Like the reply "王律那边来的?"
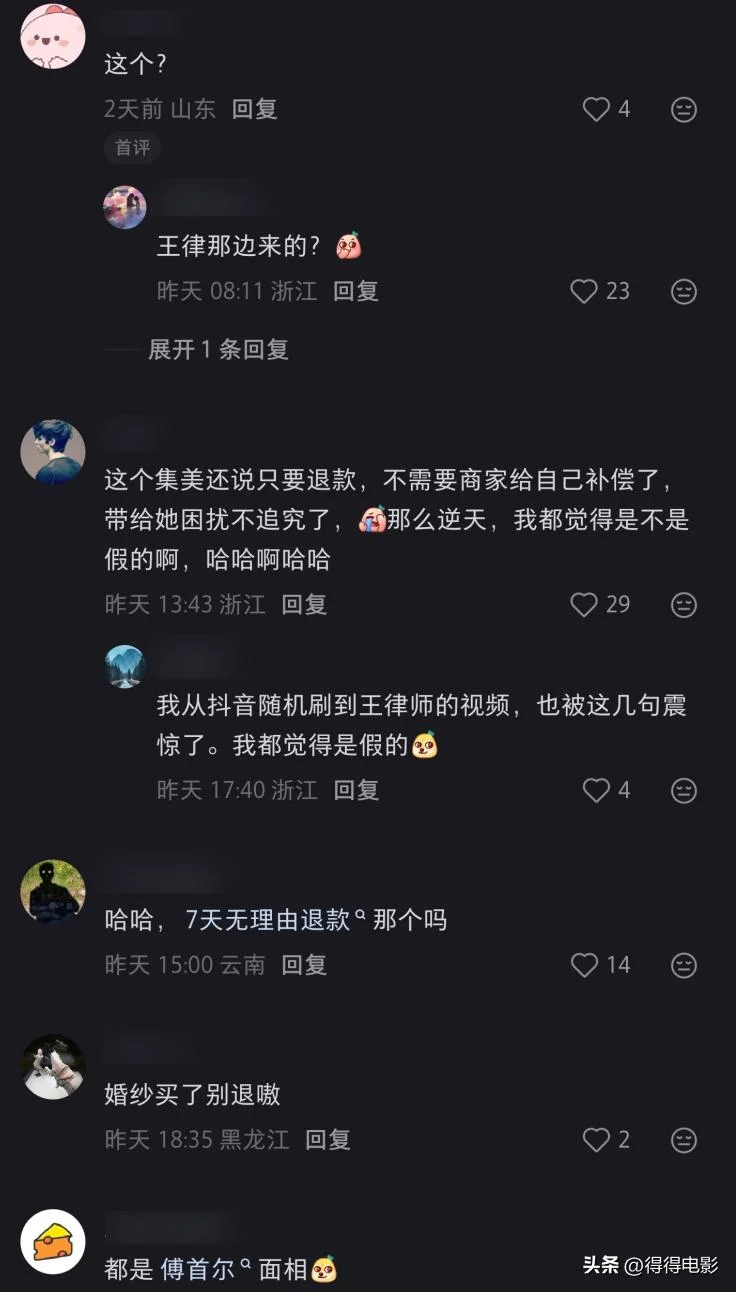Image resolution: width=736 pixels, height=1292 pixels. tap(584, 291)
